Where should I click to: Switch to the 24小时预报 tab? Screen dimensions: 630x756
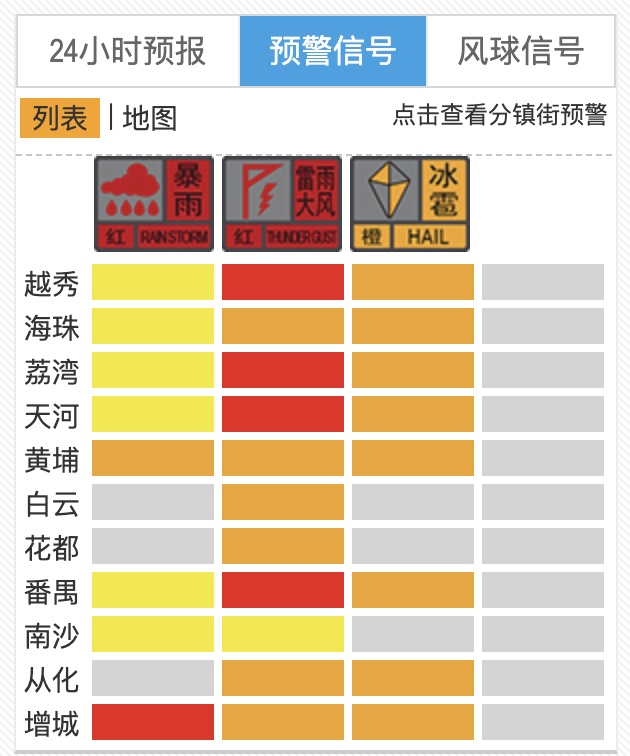(128, 51)
